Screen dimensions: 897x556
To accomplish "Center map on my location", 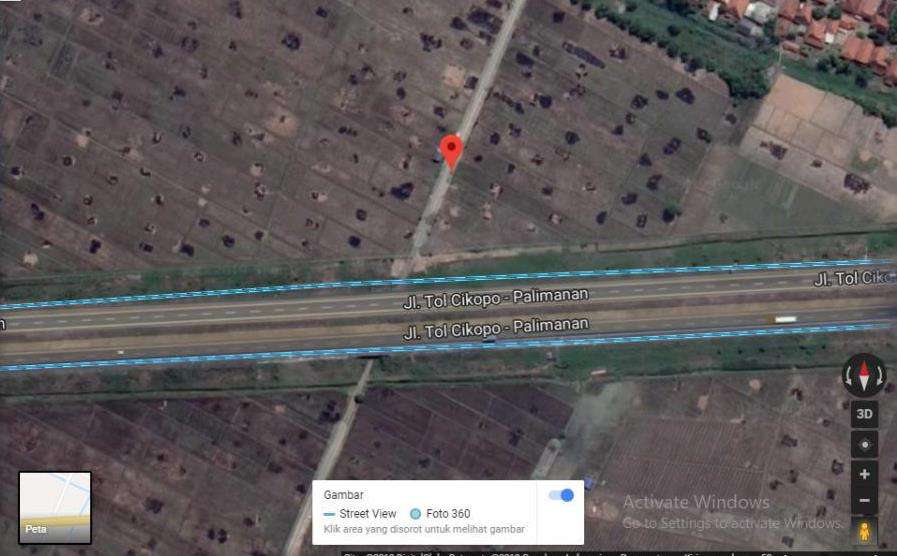I will coord(865,445).
